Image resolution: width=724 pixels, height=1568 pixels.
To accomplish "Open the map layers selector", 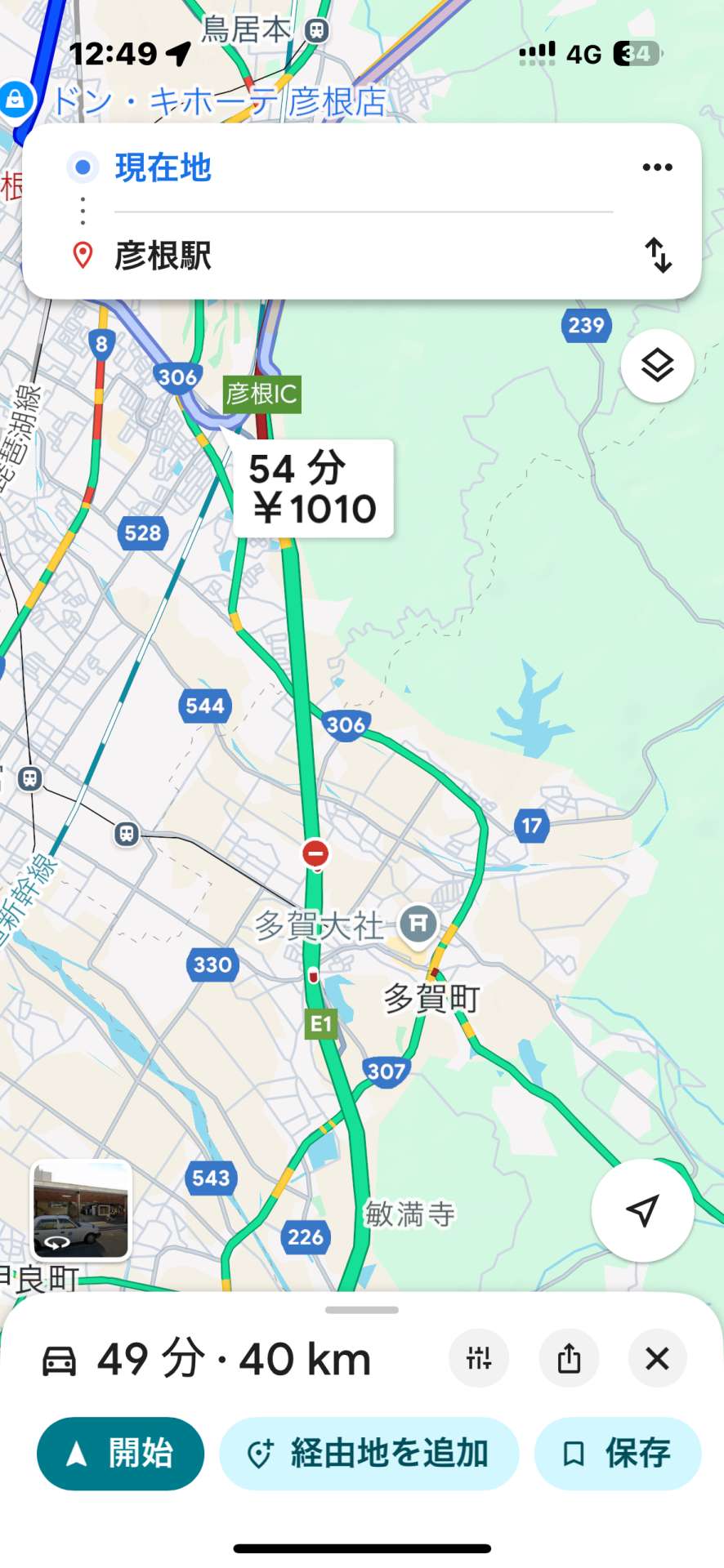I will [x=657, y=365].
